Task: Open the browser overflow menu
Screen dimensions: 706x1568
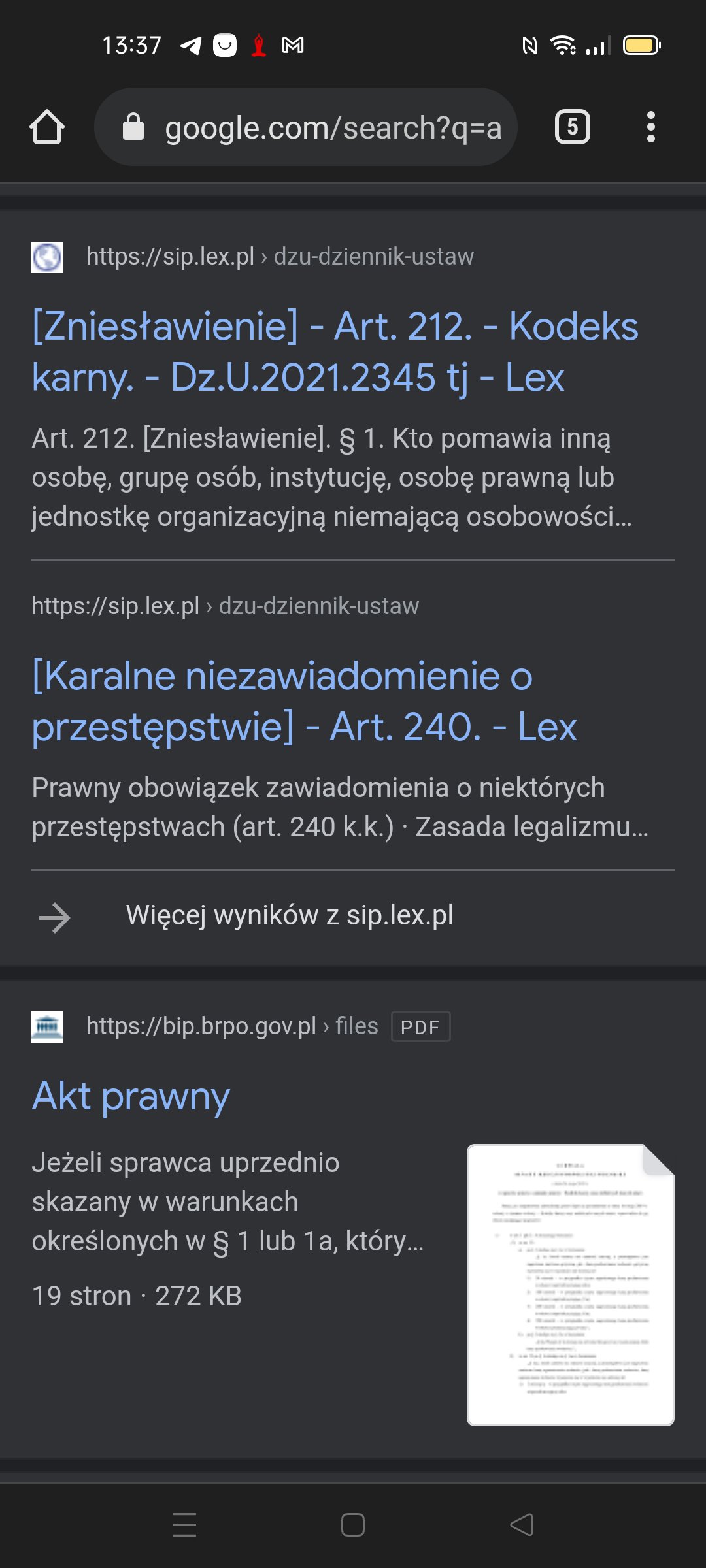Action: pyautogui.click(x=650, y=127)
